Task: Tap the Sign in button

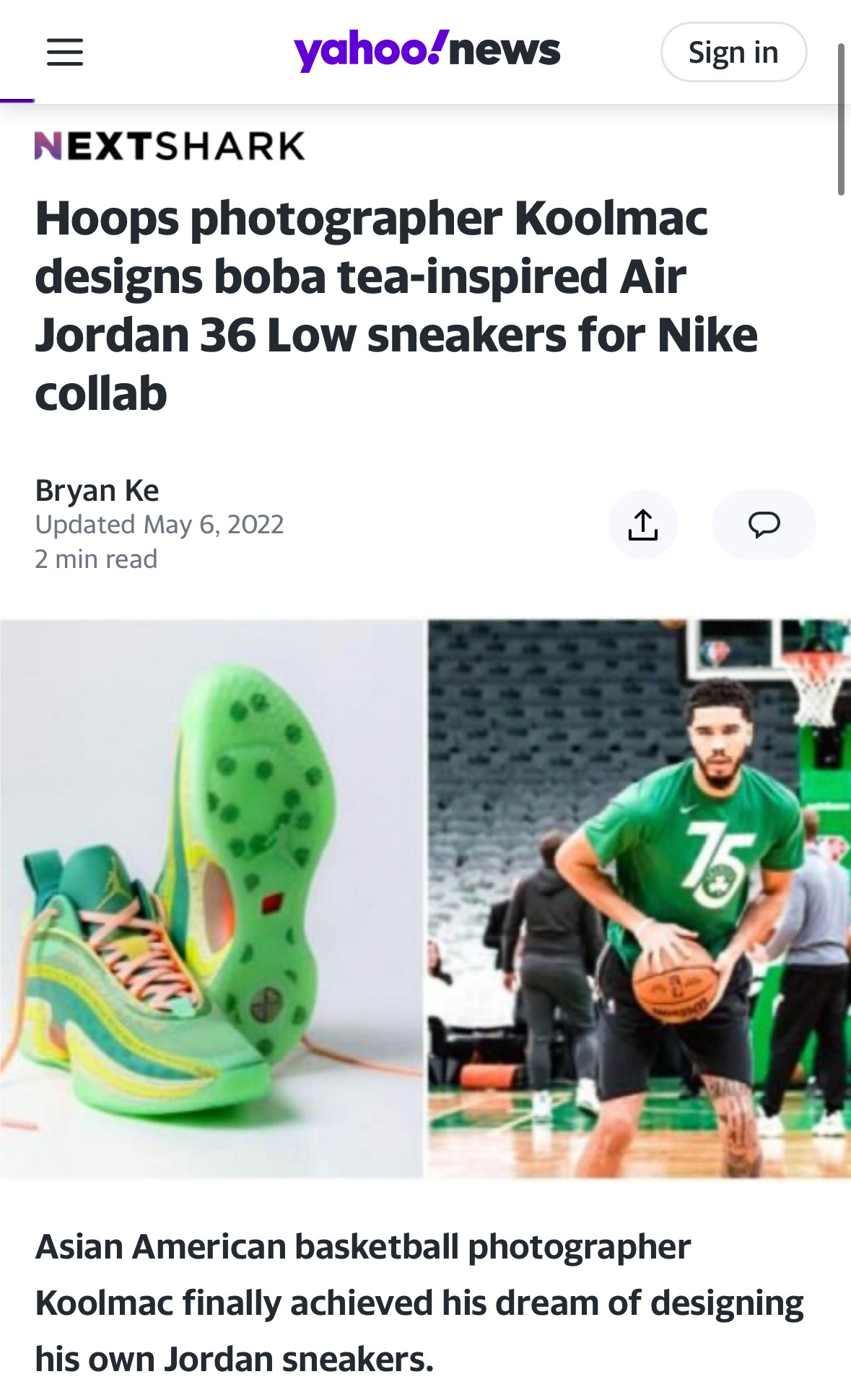Action: click(x=733, y=53)
